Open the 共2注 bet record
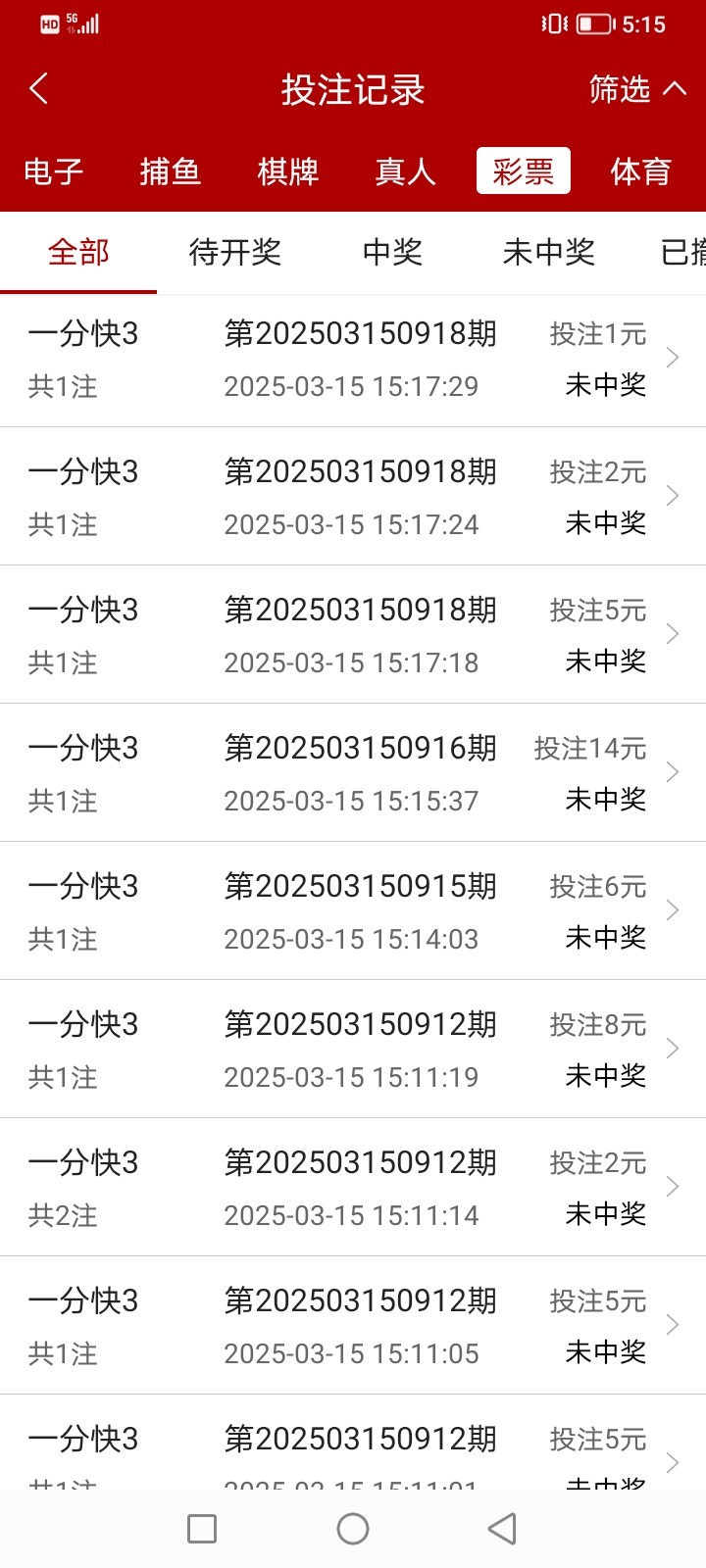Image resolution: width=706 pixels, height=1568 pixels. pyautogui.click(x=353, y=1188)
